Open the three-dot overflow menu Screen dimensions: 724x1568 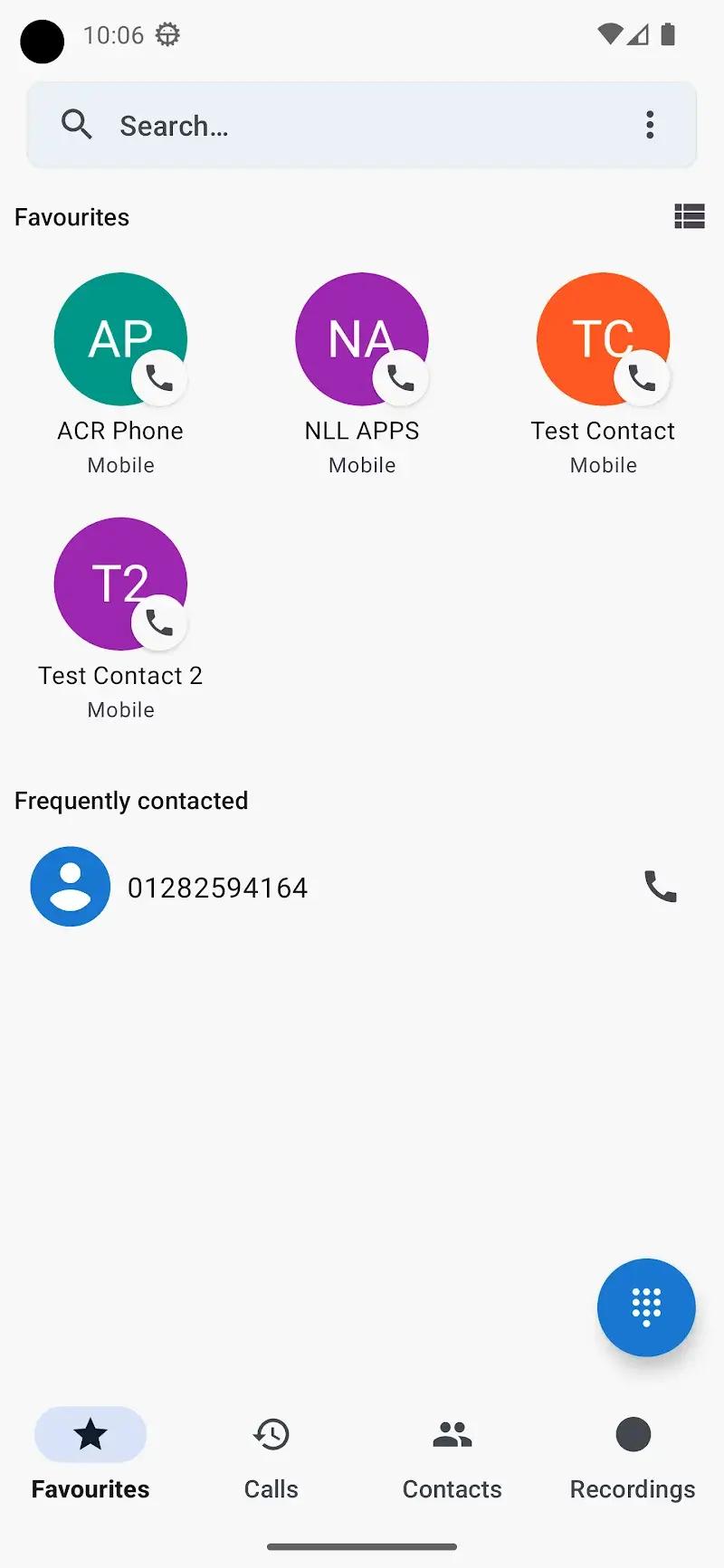click(650, 125)
